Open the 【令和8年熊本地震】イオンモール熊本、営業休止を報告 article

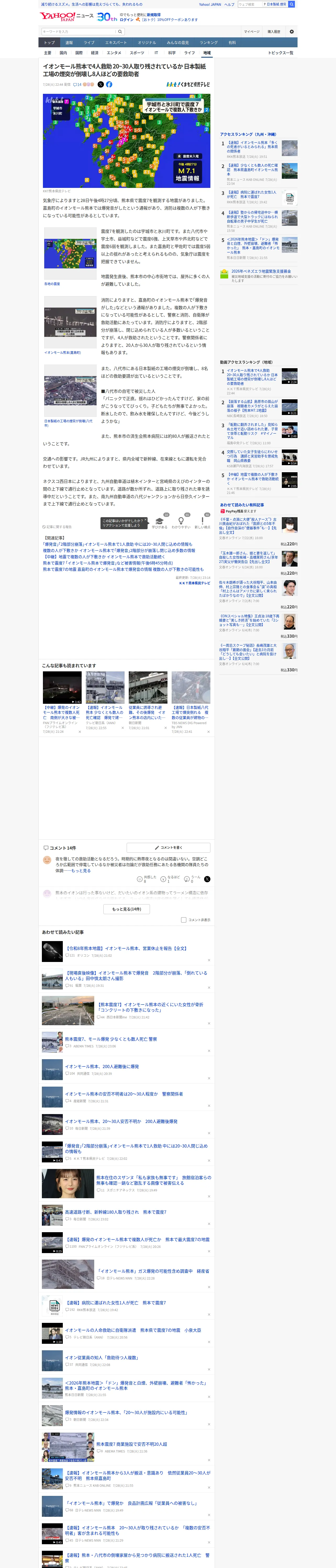coord(126,948)
